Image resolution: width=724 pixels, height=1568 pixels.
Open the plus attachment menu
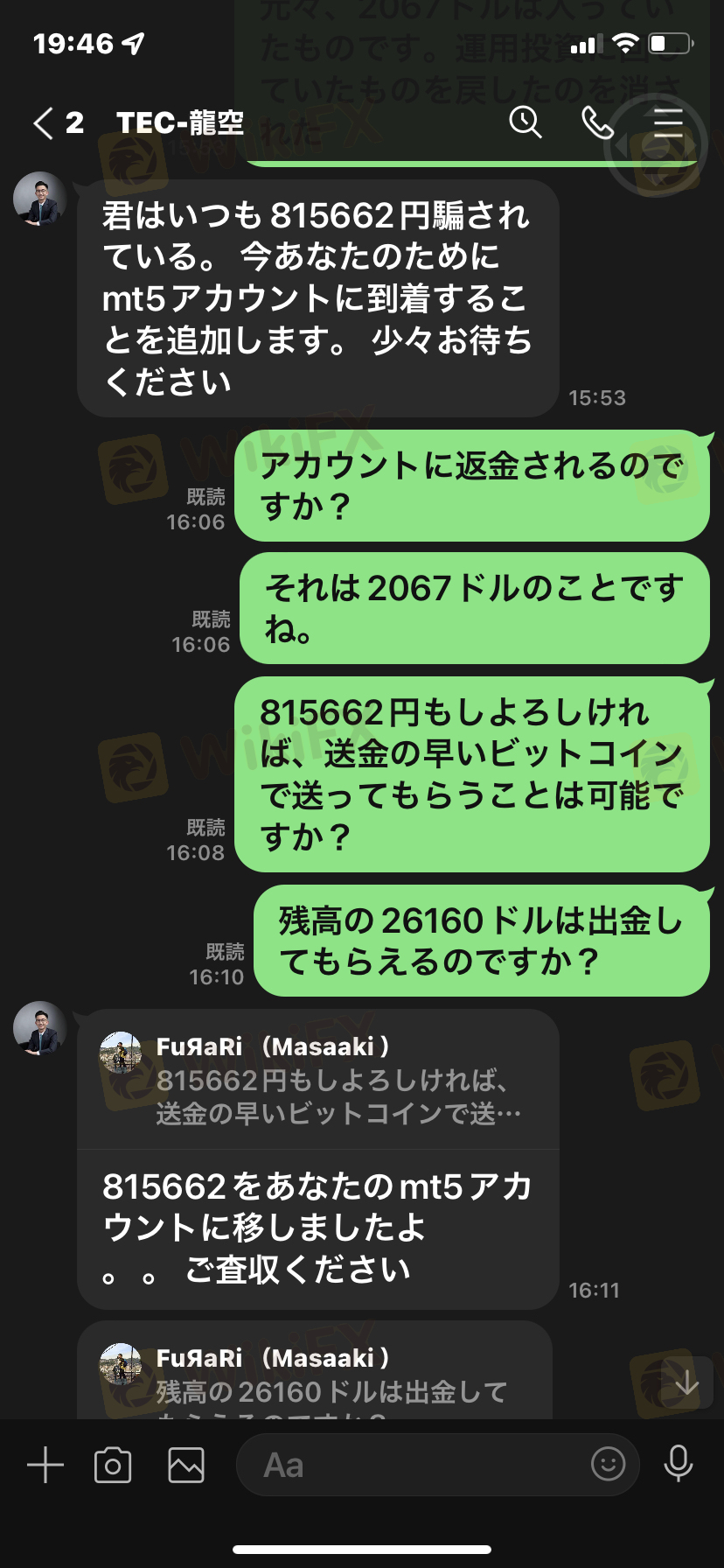(45, 1465)
